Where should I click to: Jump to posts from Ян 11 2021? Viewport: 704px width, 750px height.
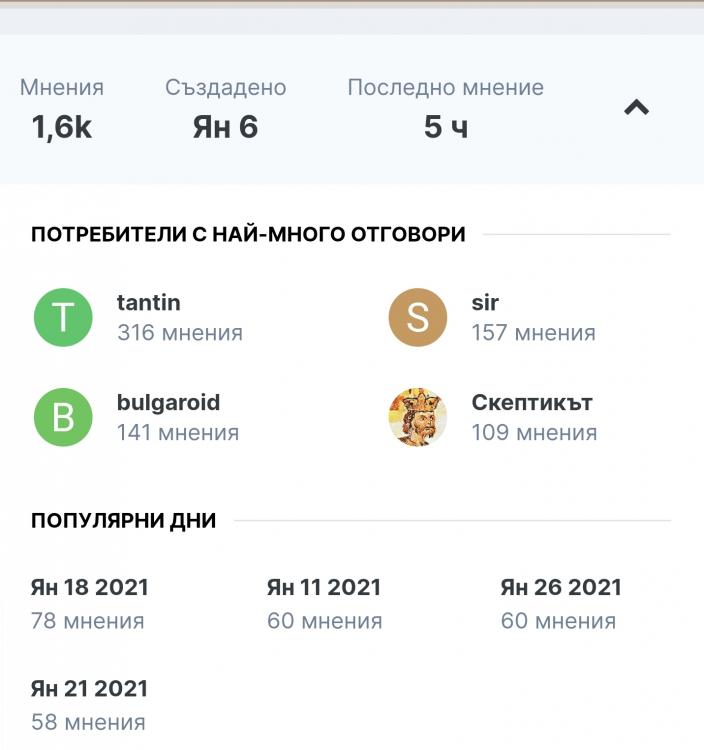(324, 588)
